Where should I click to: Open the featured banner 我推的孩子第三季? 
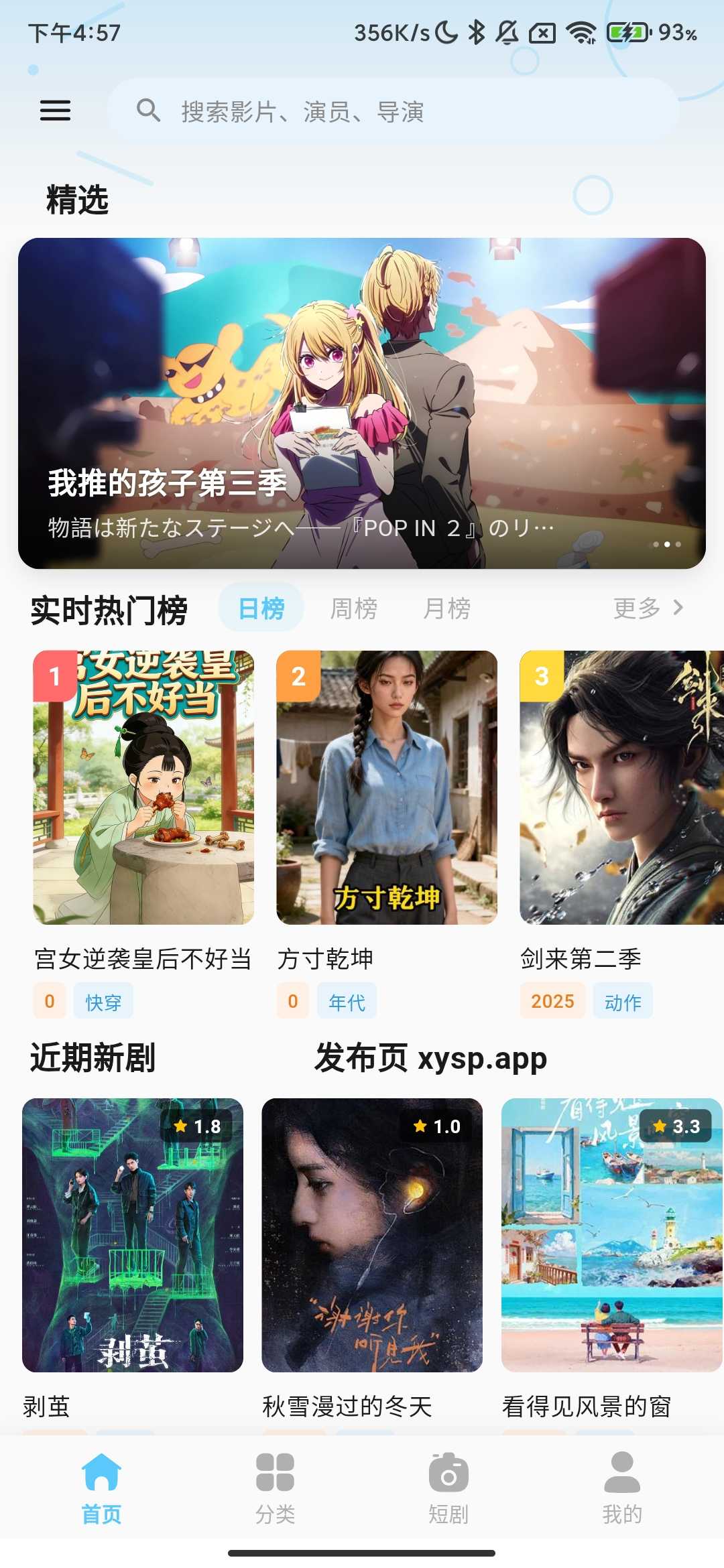tap(362, 403)
